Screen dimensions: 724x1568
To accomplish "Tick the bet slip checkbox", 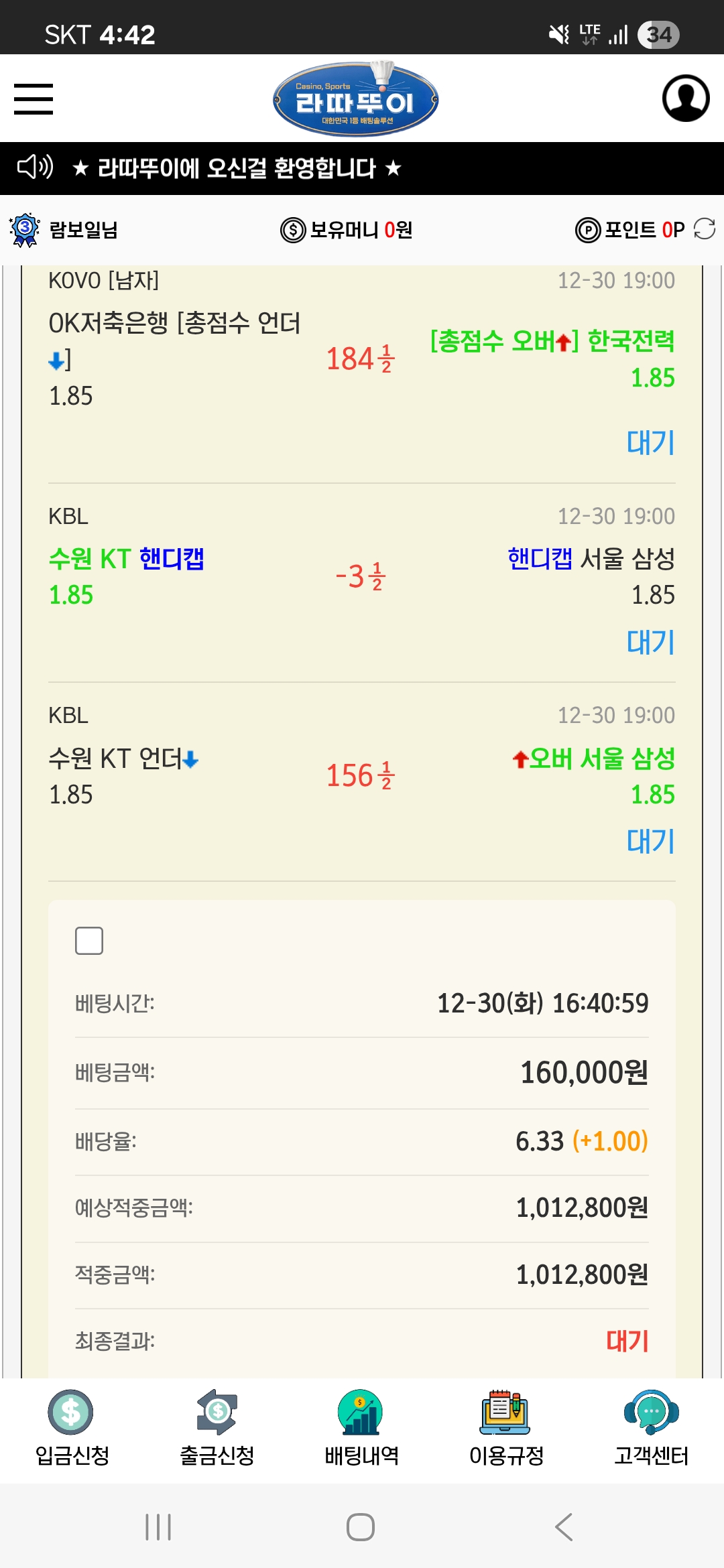I will pos(89,941).
